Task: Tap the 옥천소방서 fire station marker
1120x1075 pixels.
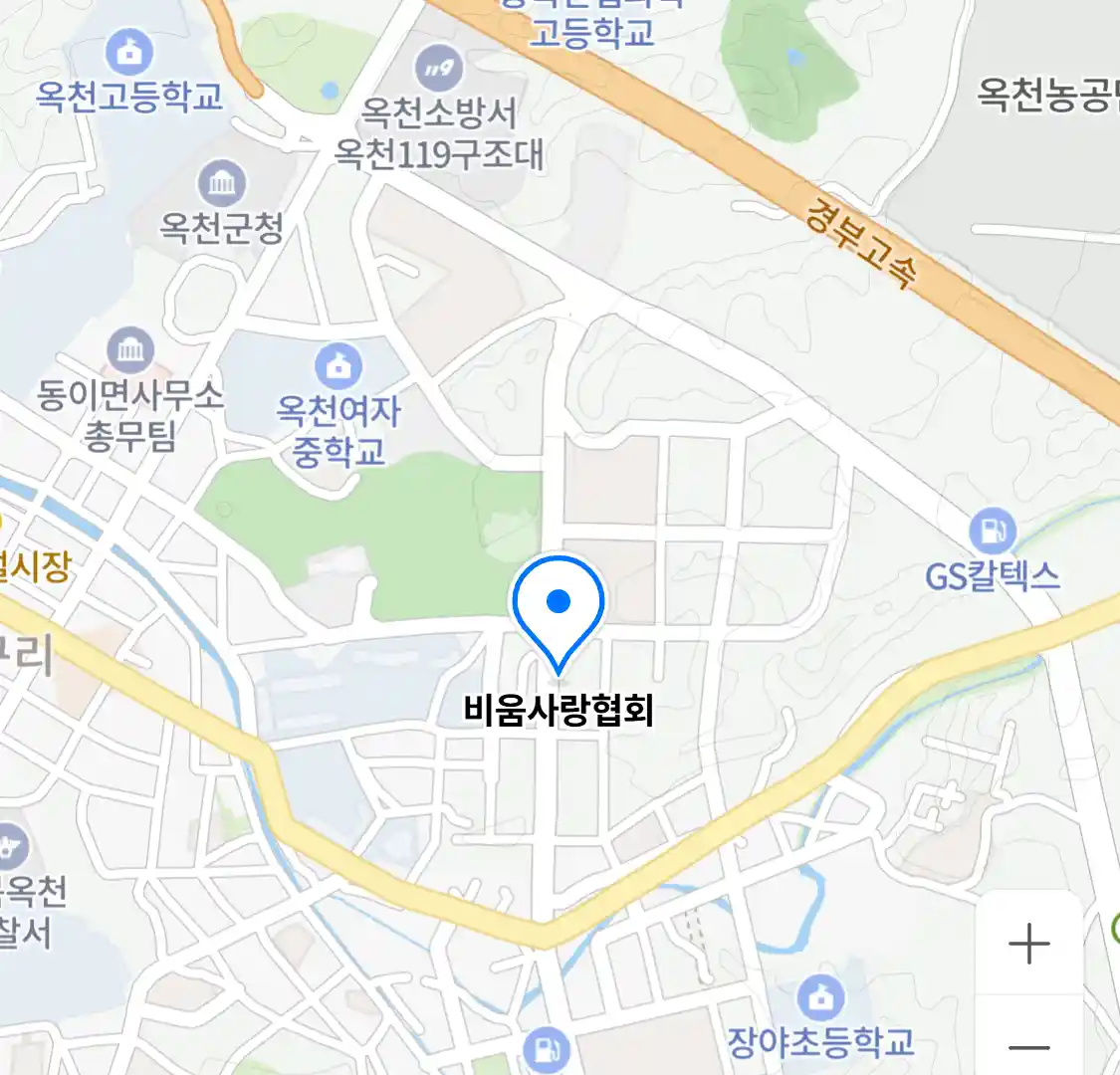Action: pyautogui.click(x=438, y=68)
